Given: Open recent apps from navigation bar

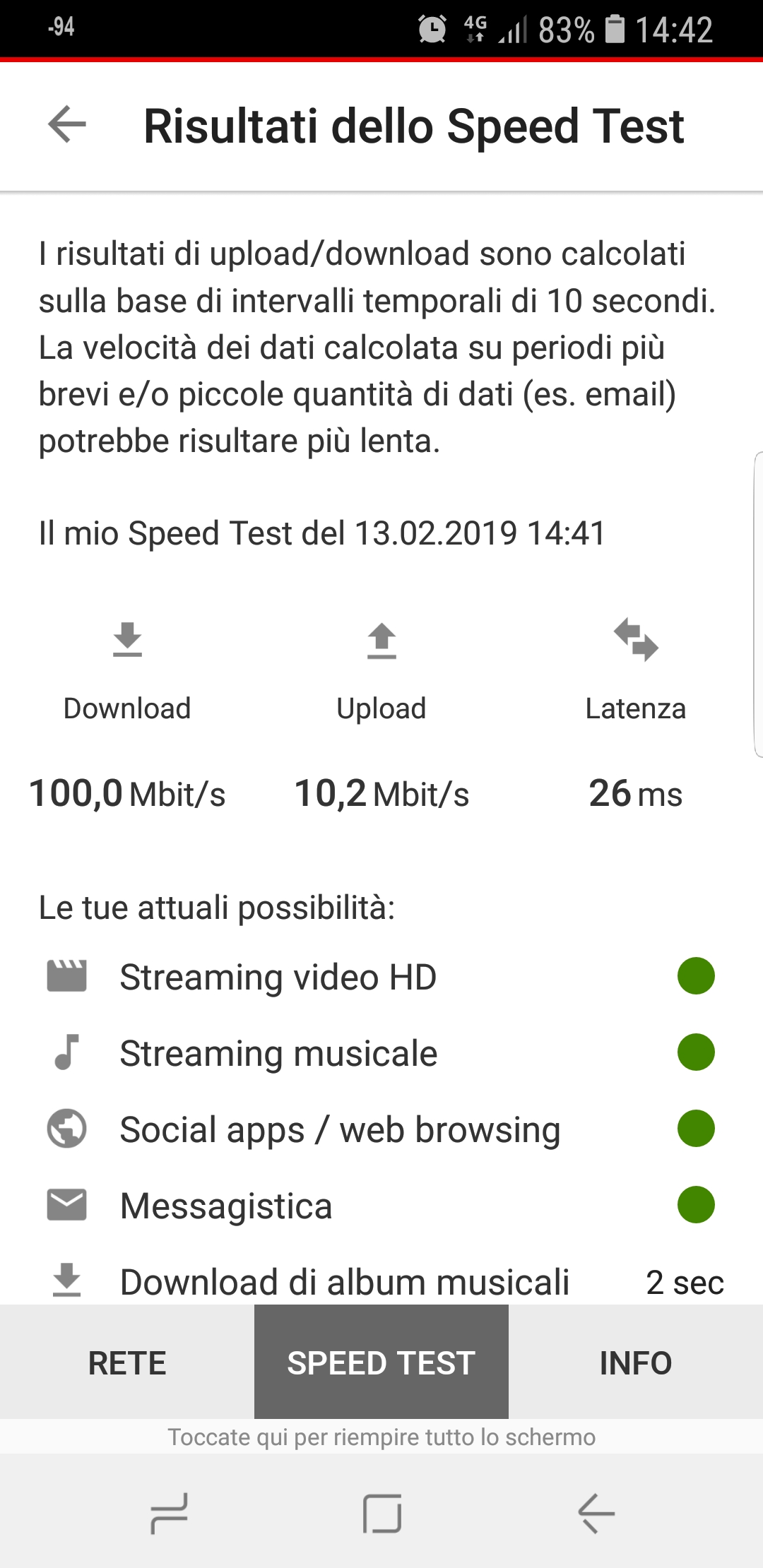Looking at the screenshot, I should click(x=169, y=1514).
